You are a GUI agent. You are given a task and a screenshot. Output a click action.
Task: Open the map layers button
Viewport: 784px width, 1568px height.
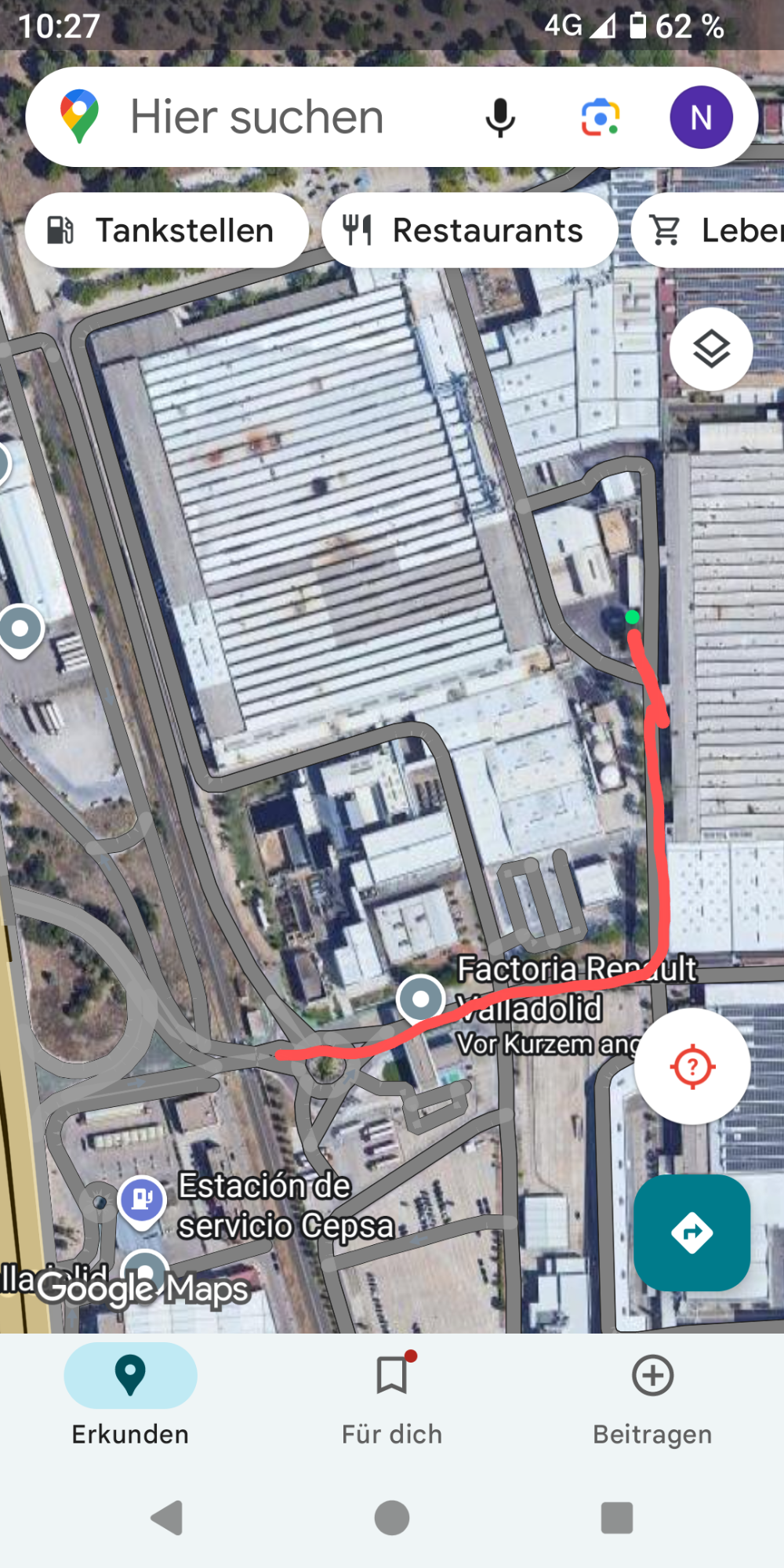coord(711,350)
